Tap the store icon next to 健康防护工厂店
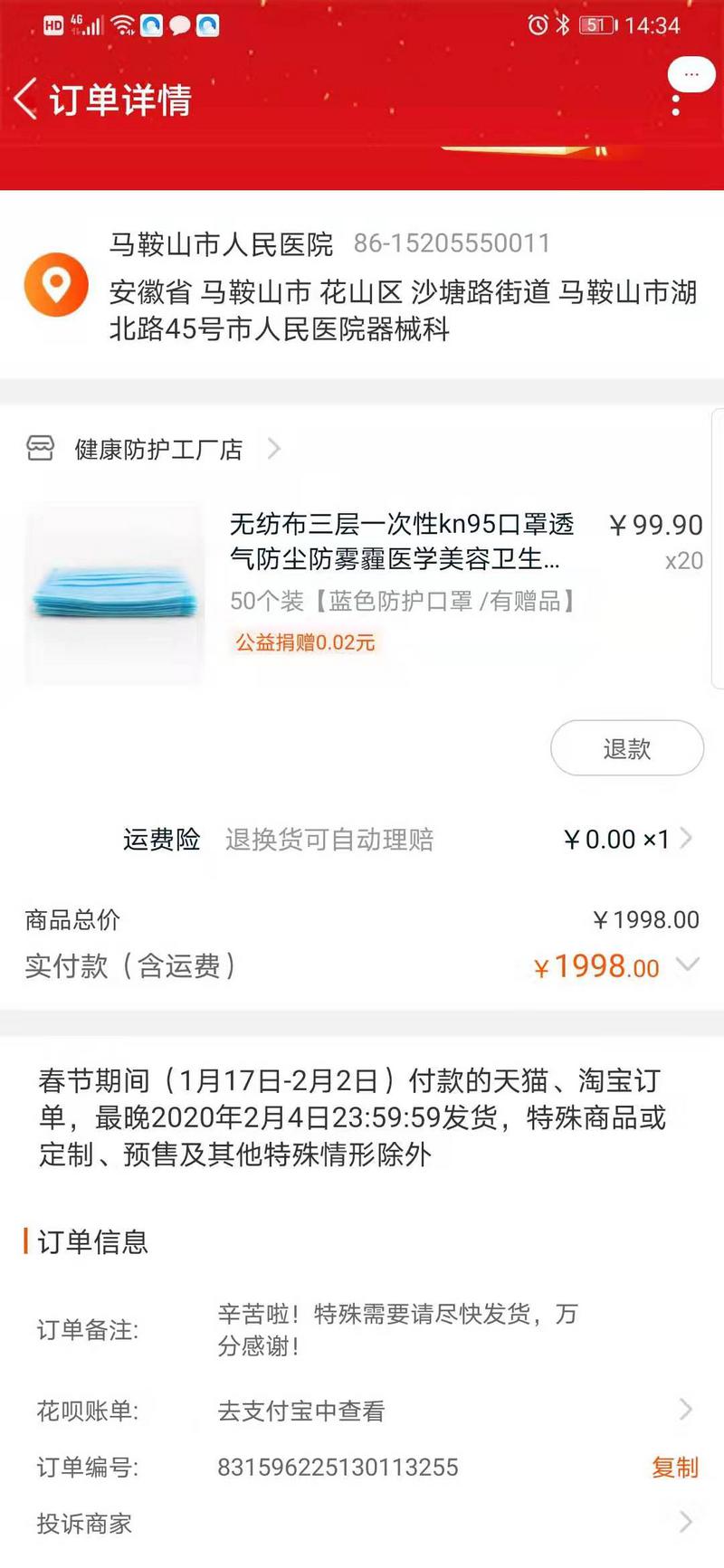This screenshot has height=1568, width=724. point(39,447)
